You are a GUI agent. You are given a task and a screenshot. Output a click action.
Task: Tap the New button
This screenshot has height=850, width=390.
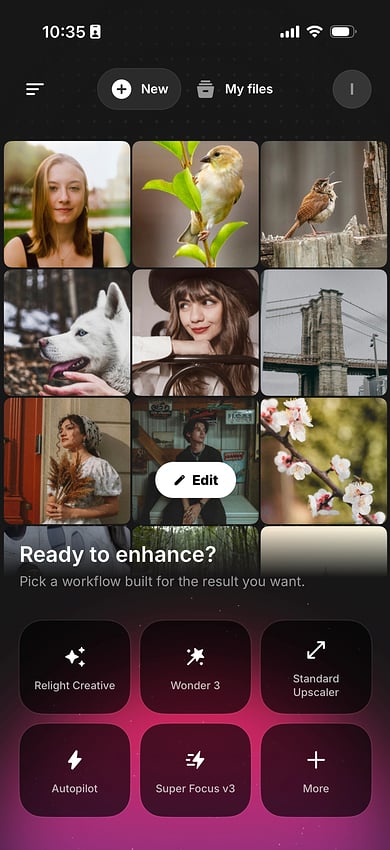pyautogui.click(x=139, y=89)
